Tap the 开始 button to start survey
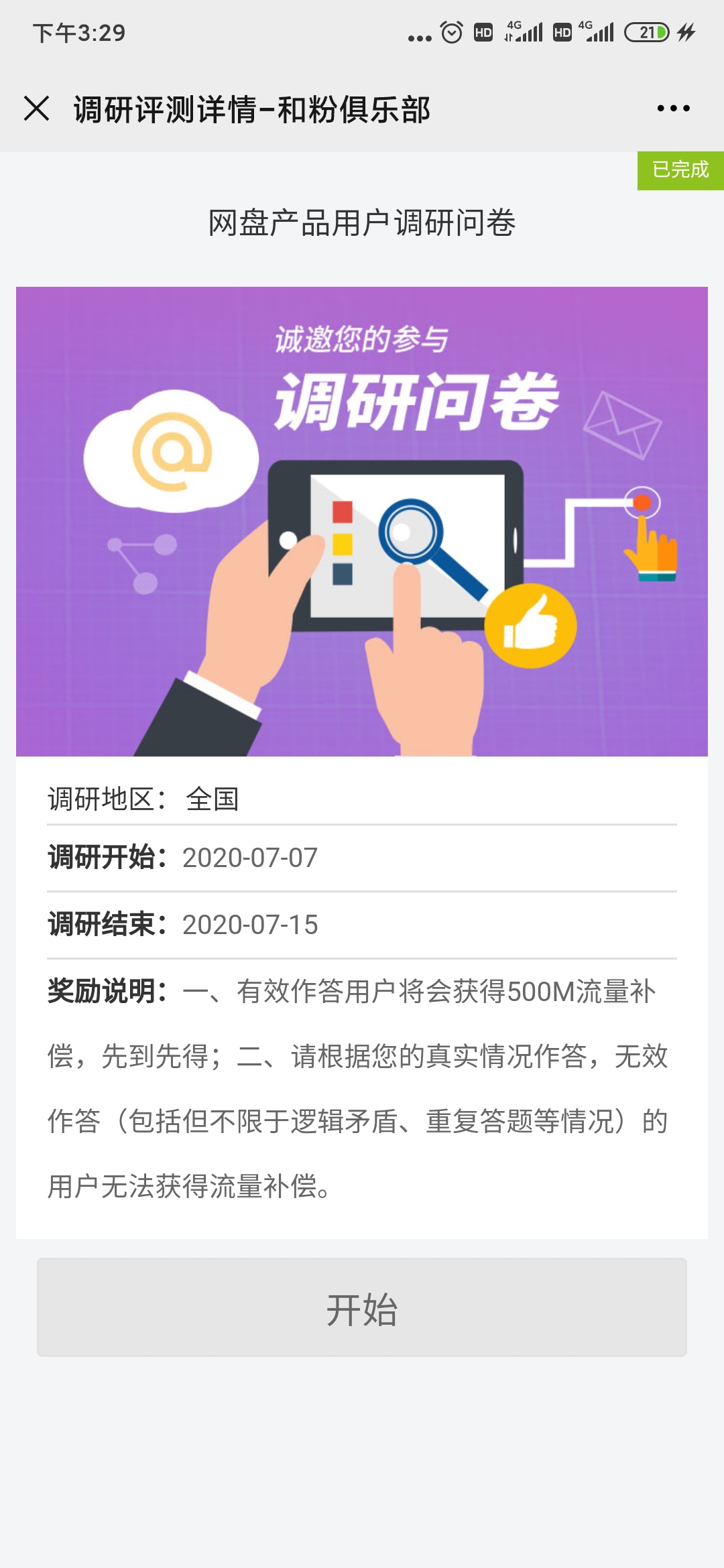This screenshot has height=1568, width=724. click(362, 1307)
